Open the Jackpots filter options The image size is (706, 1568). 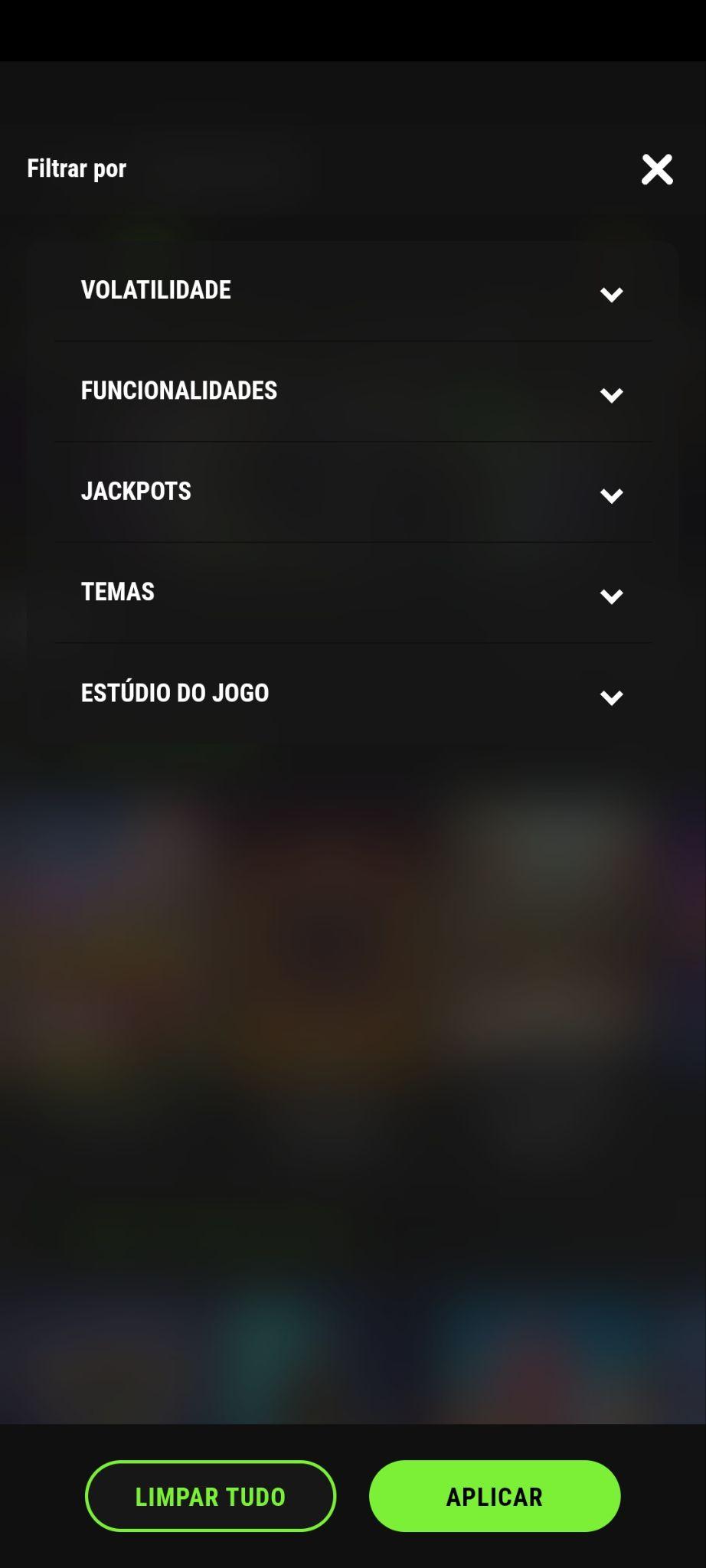click(x=611, y=495)
